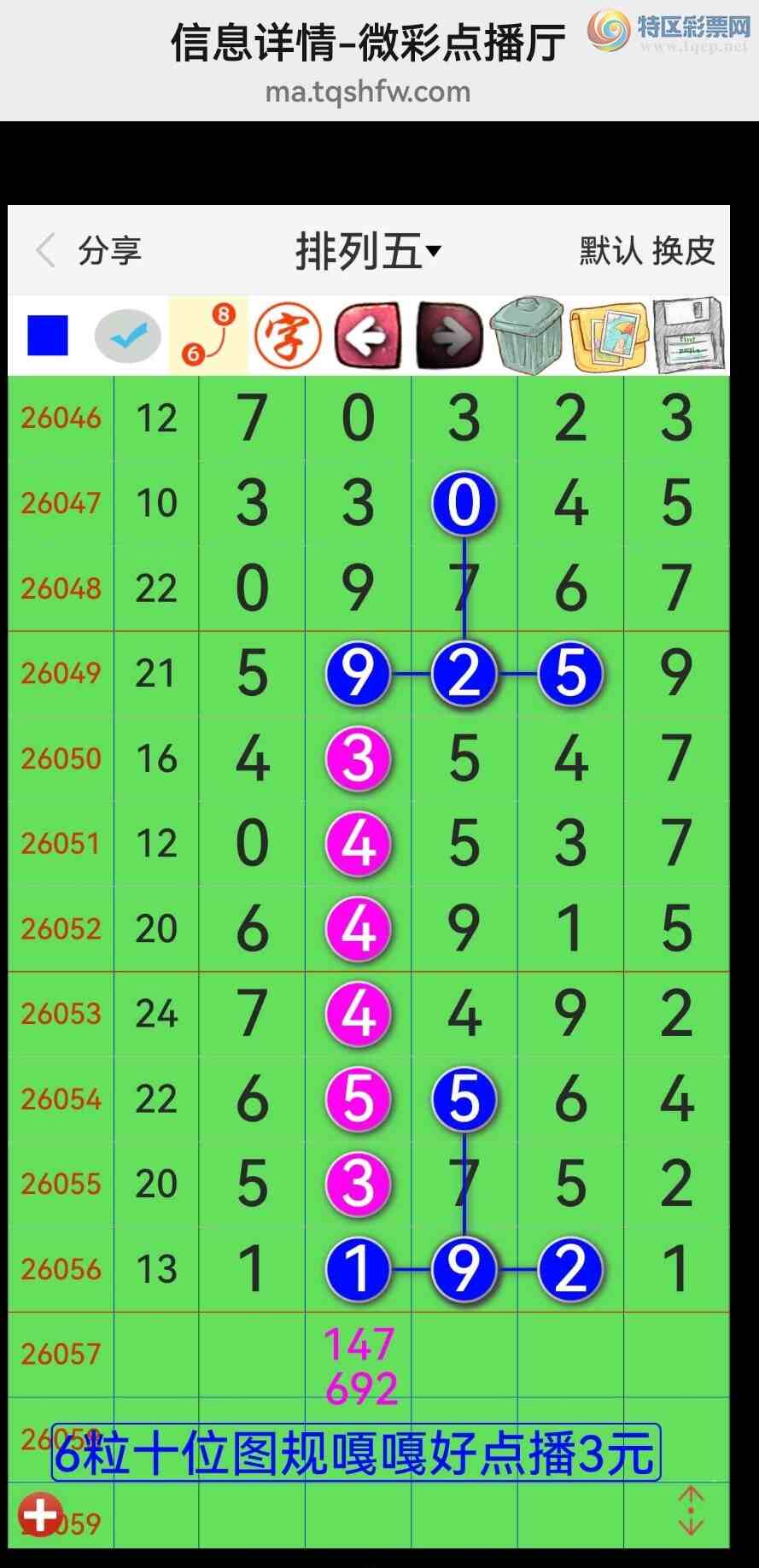Image resolution: width=759 pixels, height=1568 pixels.
Task: Select the 默认 option
Action: (610, 251)
